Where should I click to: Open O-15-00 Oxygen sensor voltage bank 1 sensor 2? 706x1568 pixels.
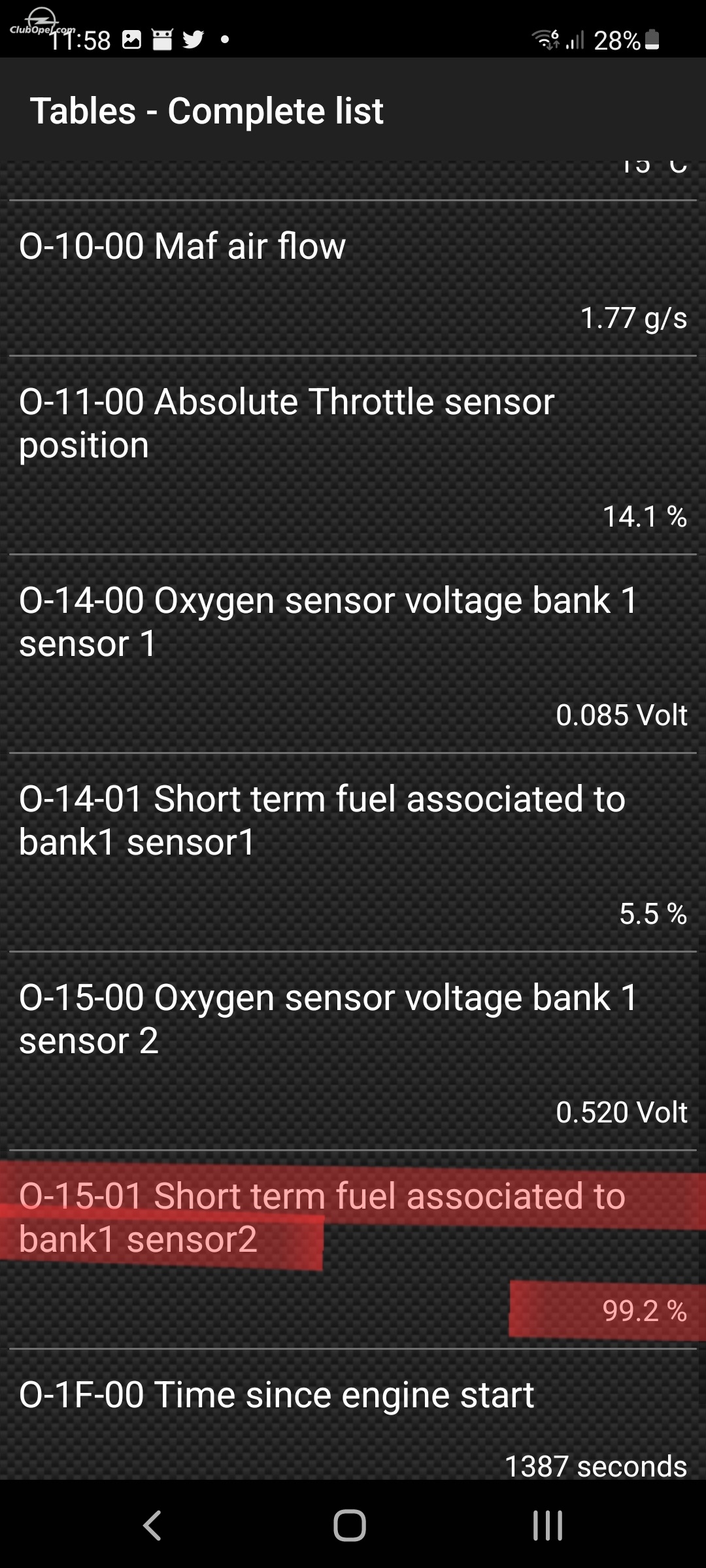(x=353, y=1051)
